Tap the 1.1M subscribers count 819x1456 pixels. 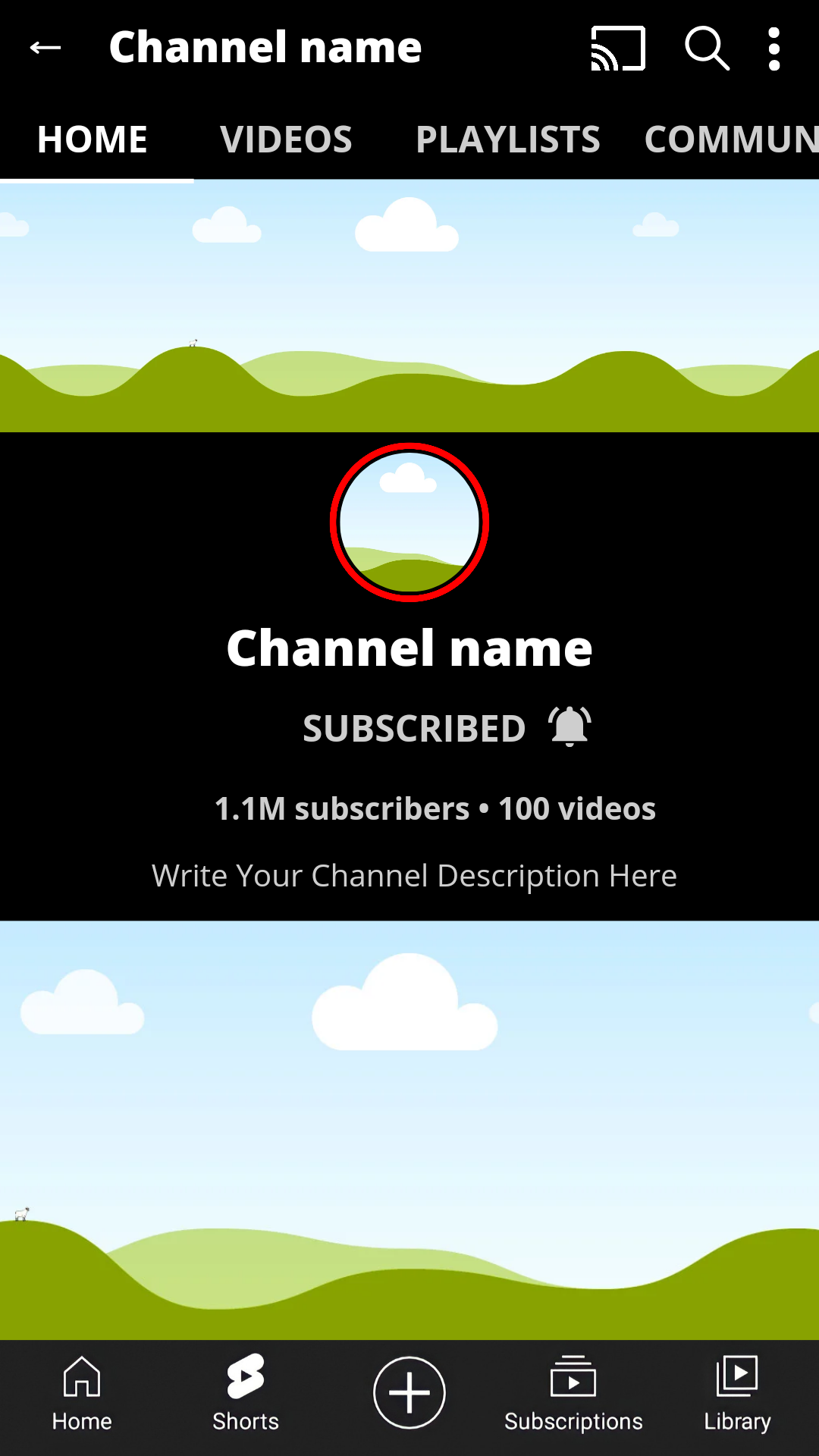pyautogui.click(x=340, y=808)
